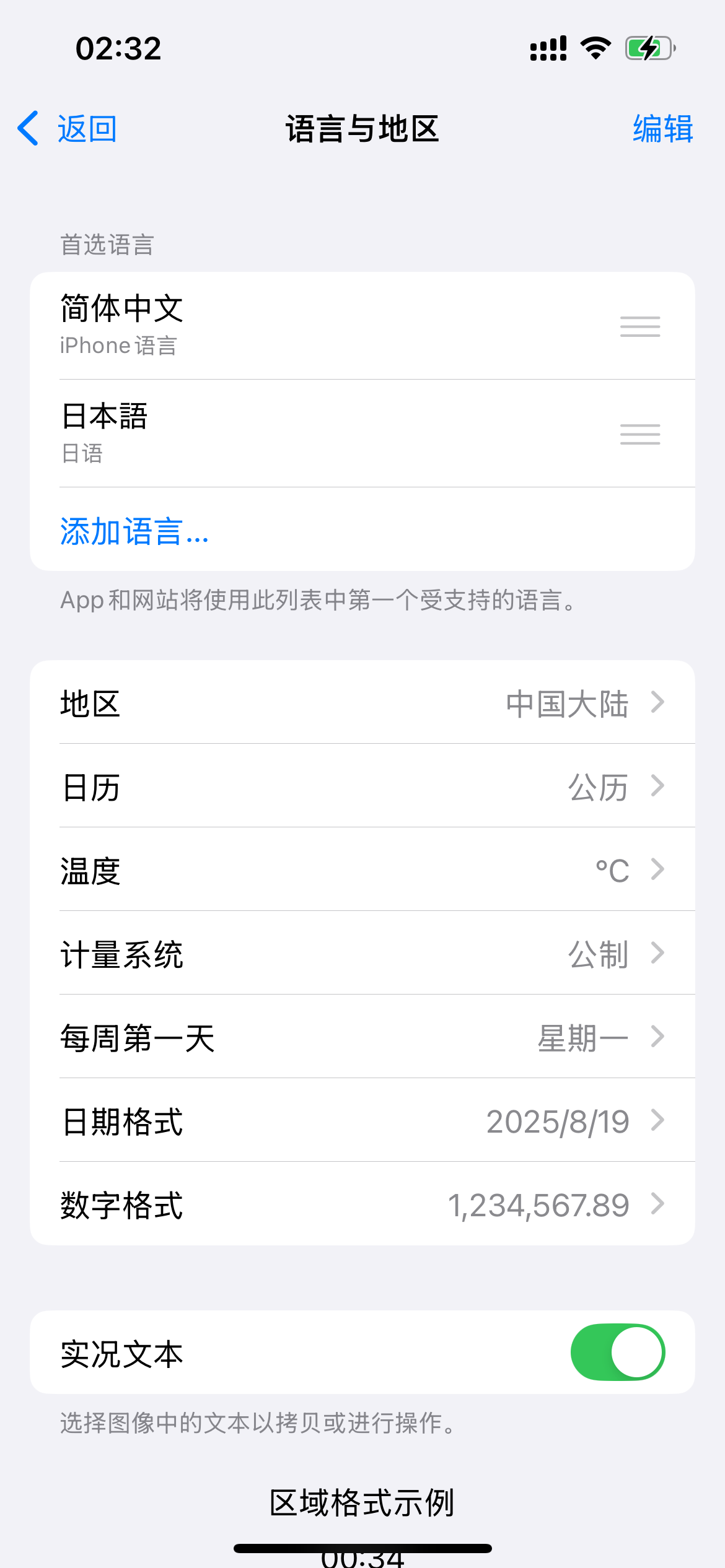This screenshot has height=1568, width=725.
Task: Tap 编辑 to edit the language list
Action: 662,129
